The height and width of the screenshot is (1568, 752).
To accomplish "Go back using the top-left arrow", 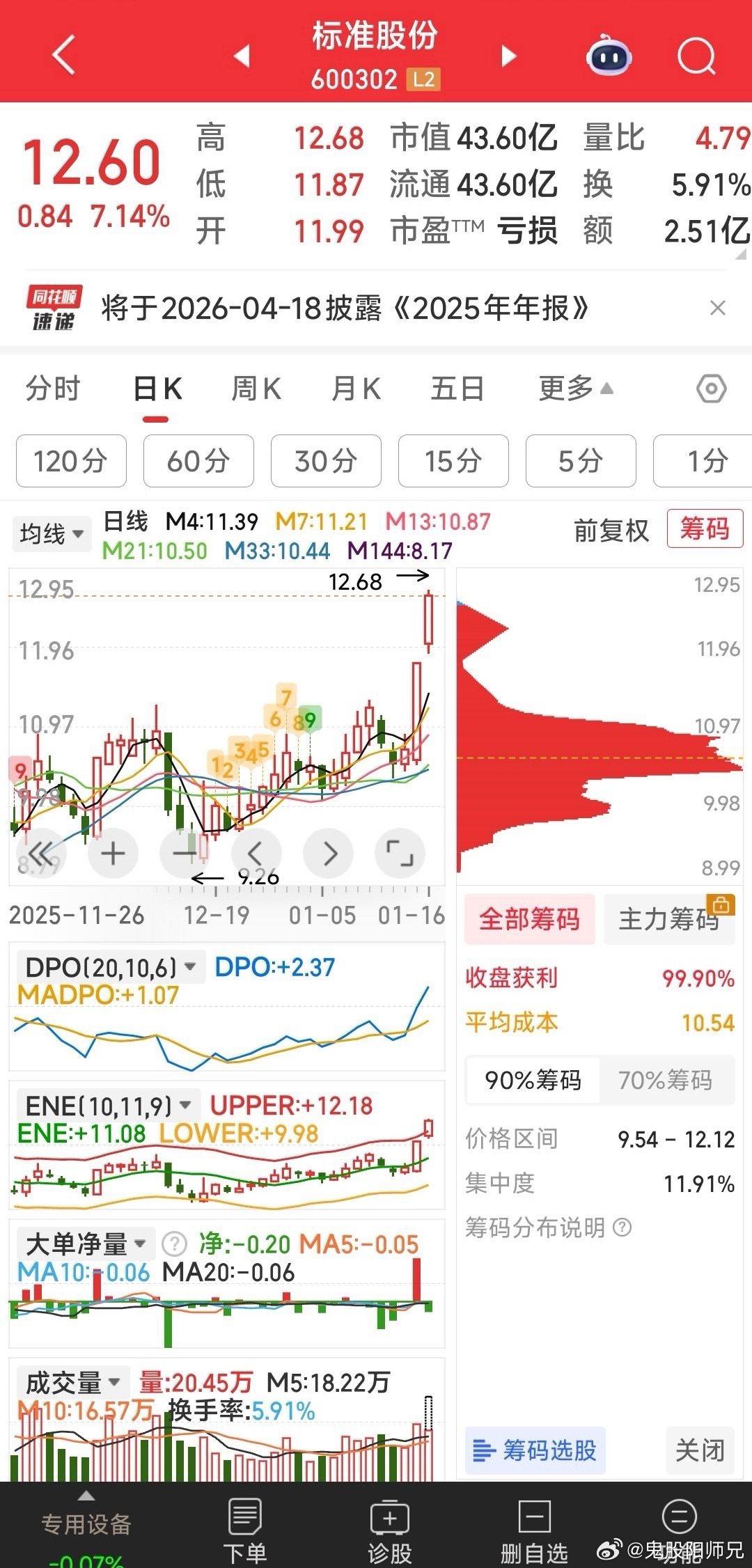I will (x=64, y=55).
